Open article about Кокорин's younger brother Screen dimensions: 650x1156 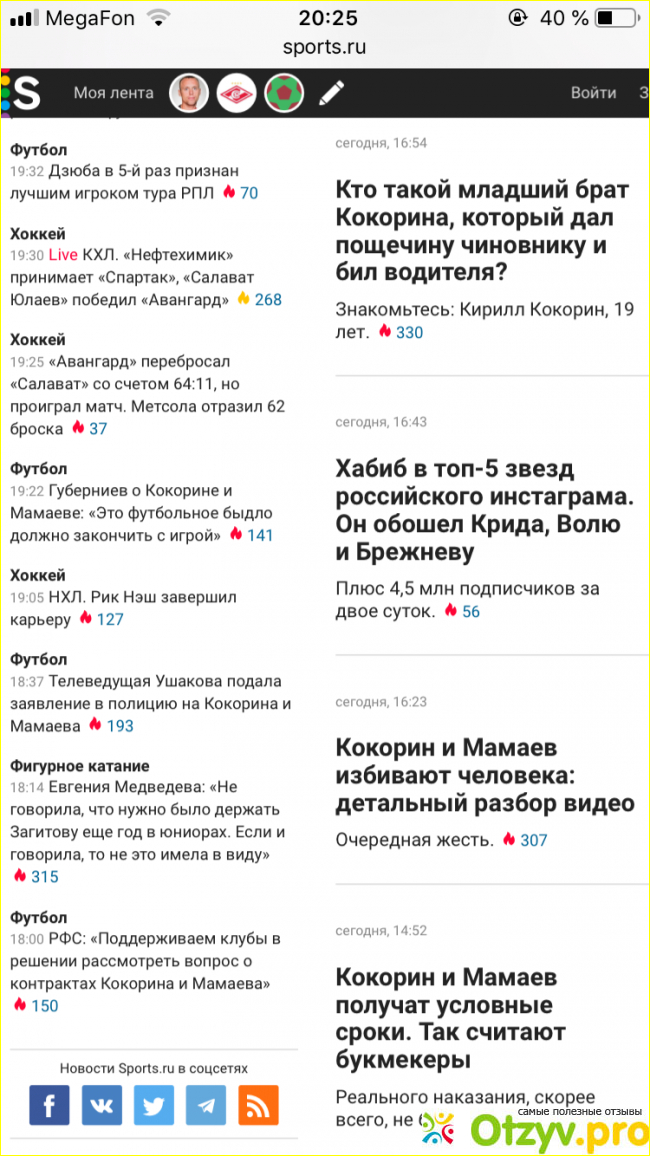point(482,230)
